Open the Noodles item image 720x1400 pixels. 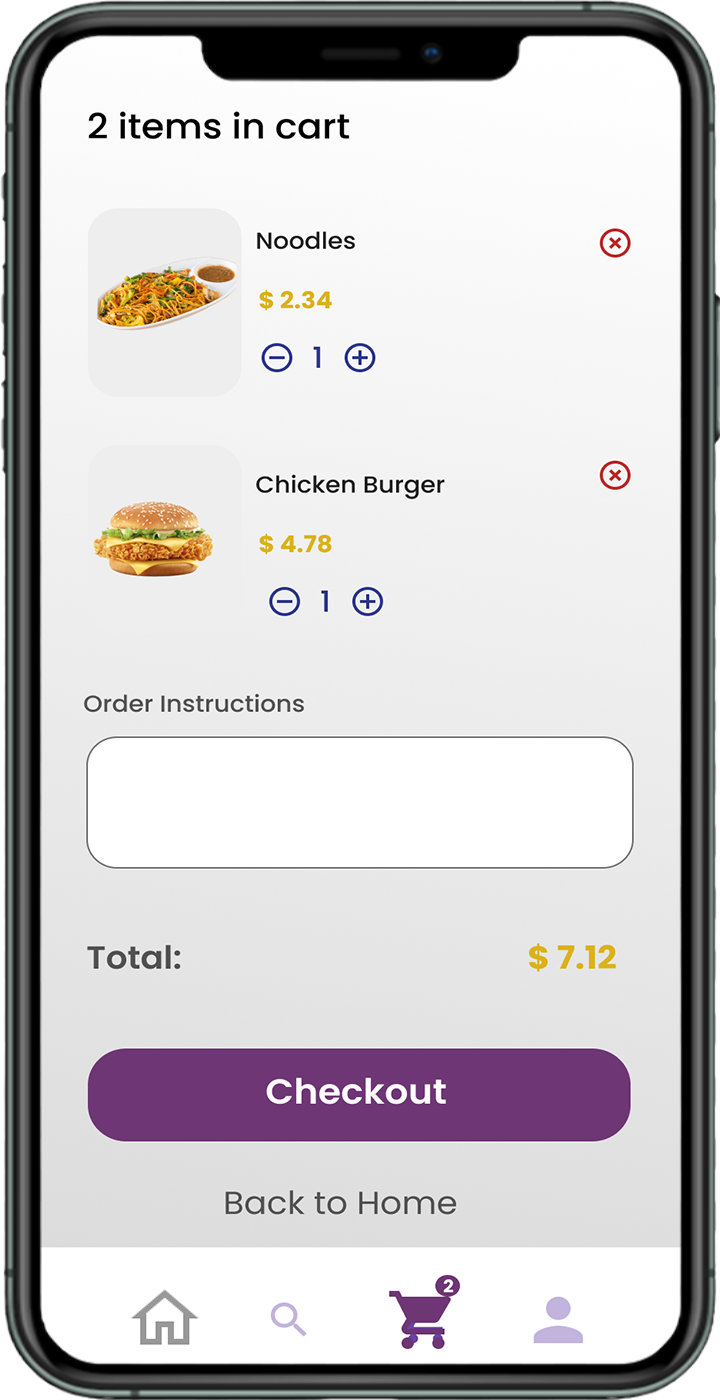coord(165,302)
